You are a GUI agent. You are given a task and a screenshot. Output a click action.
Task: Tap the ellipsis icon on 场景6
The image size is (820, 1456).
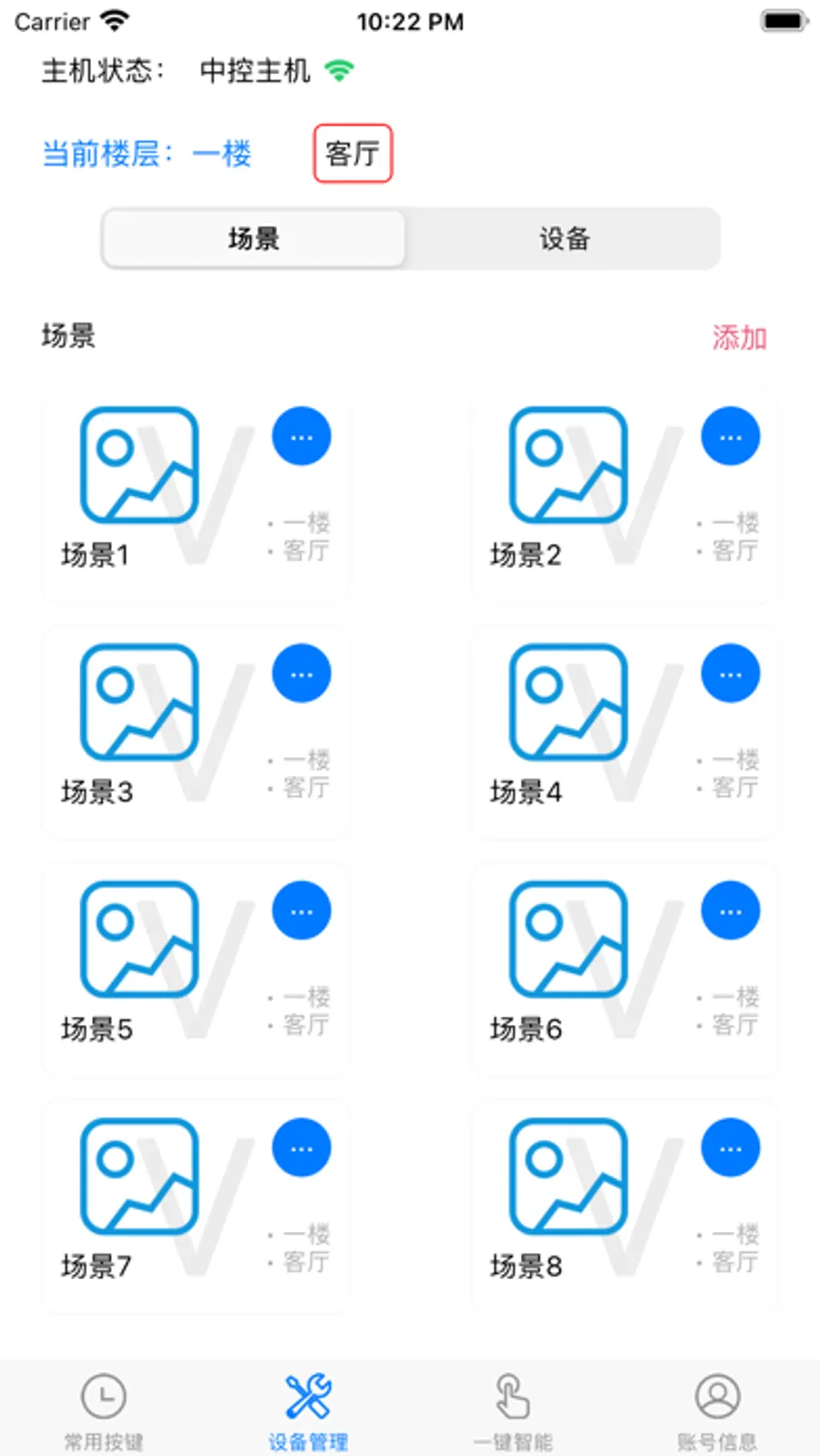pyautogui.click(x=730, y=909)
